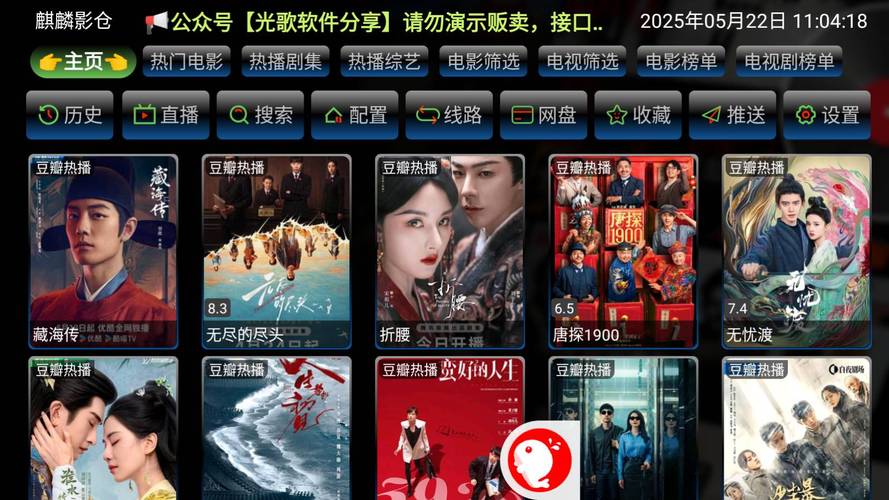The image size is (889, 500).
Task: Open the 电影筛选 tab
Action: 483,62
